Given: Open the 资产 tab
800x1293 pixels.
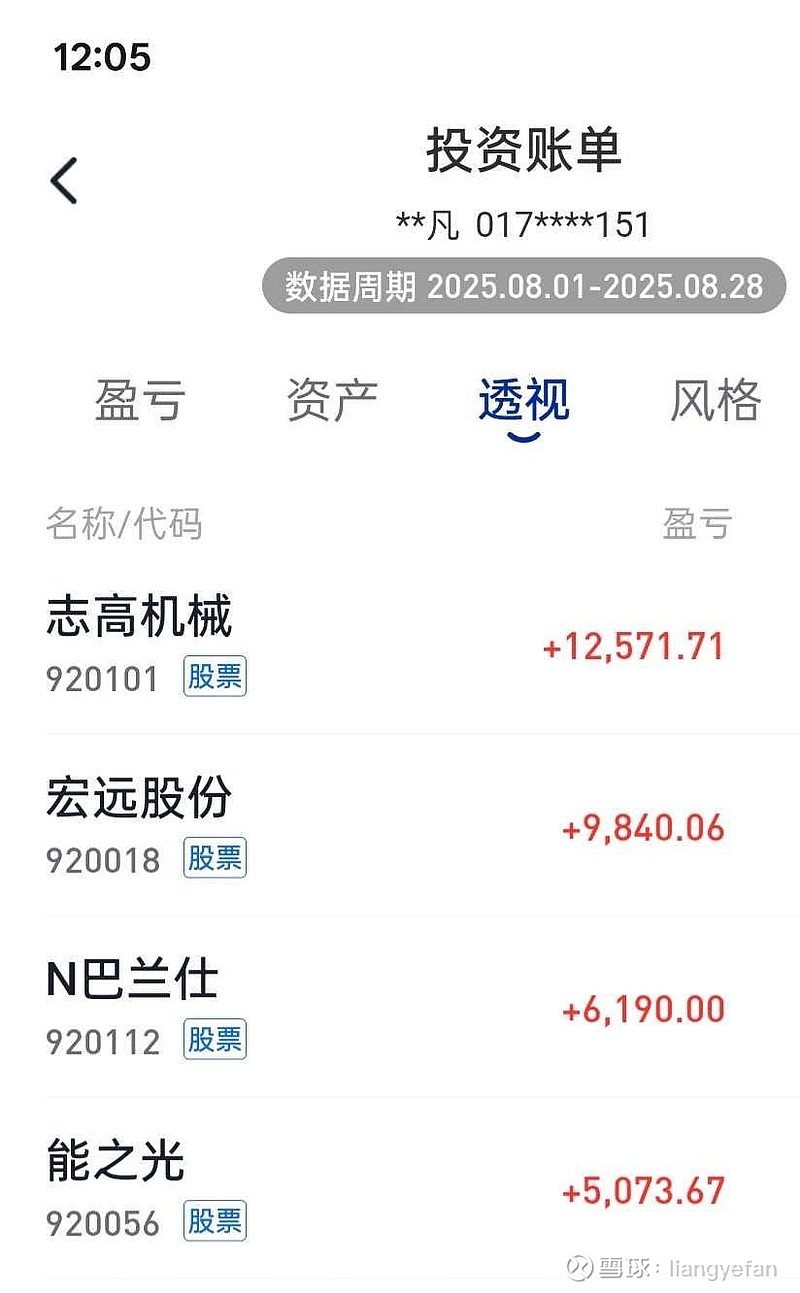Looking at the screenshot, I should point(332,400).
